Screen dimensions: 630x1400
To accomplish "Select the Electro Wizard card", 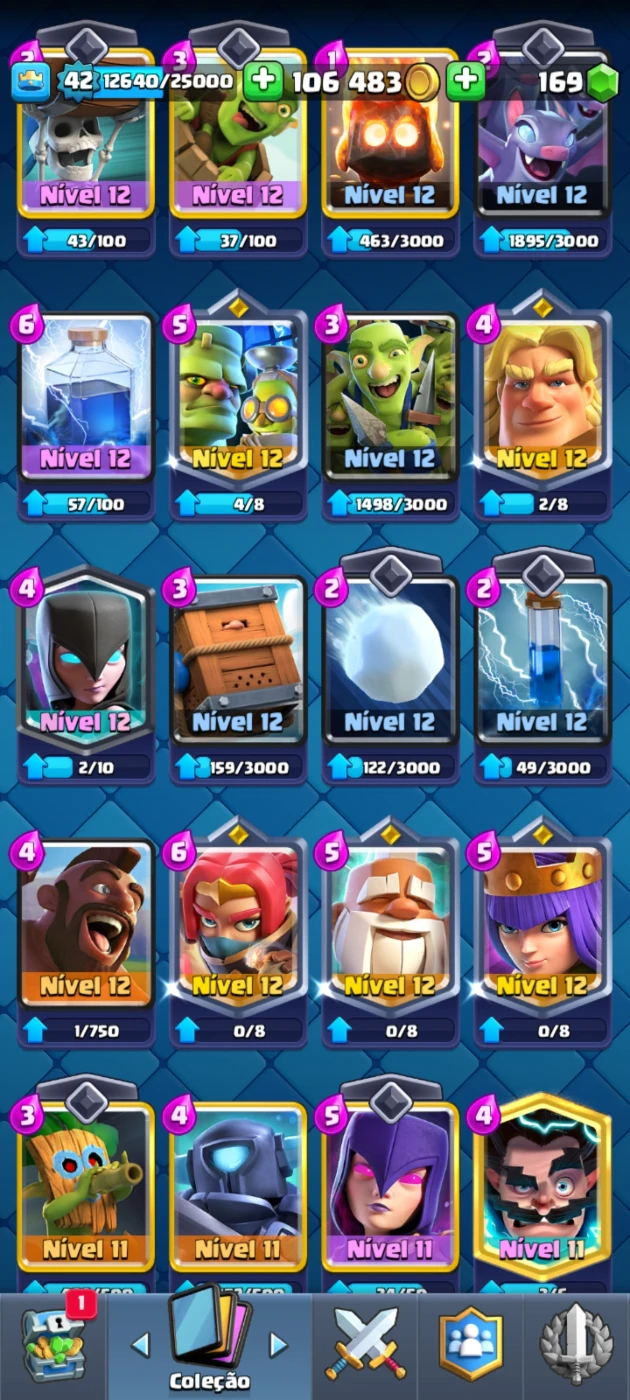I will [542, 1185].
